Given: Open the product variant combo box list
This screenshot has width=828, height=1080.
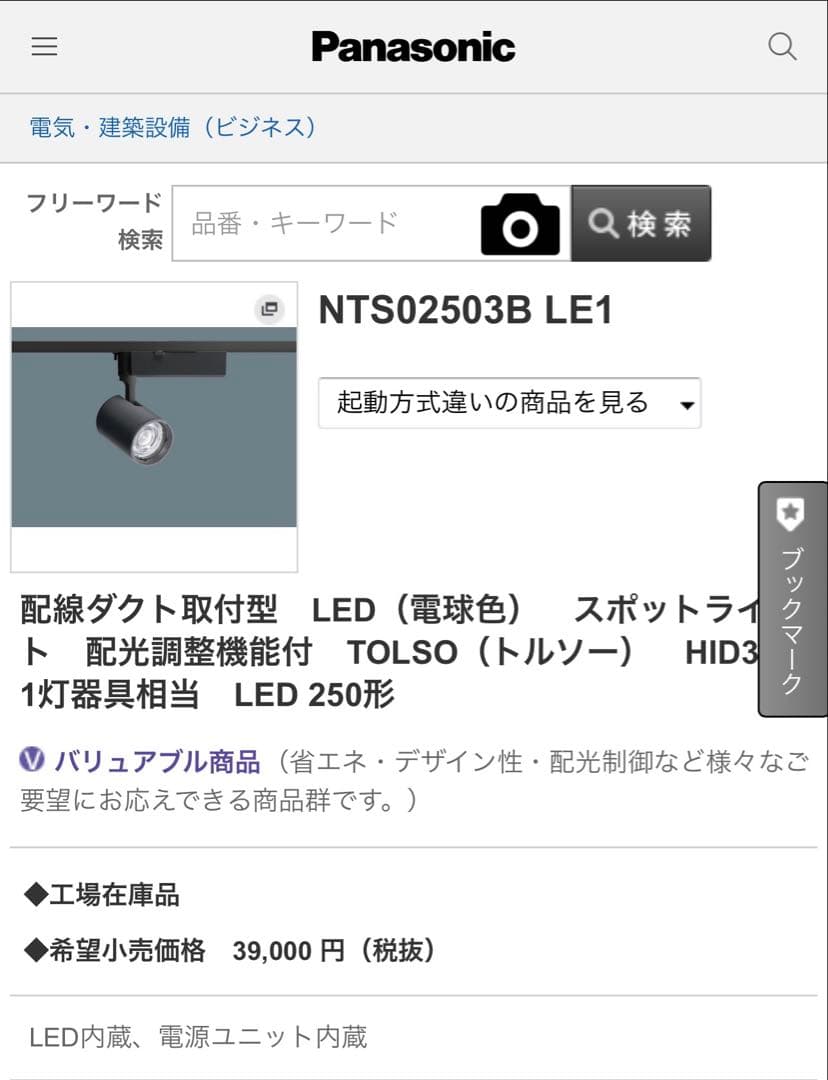Looking at the screenshot, I should [509, 403].
